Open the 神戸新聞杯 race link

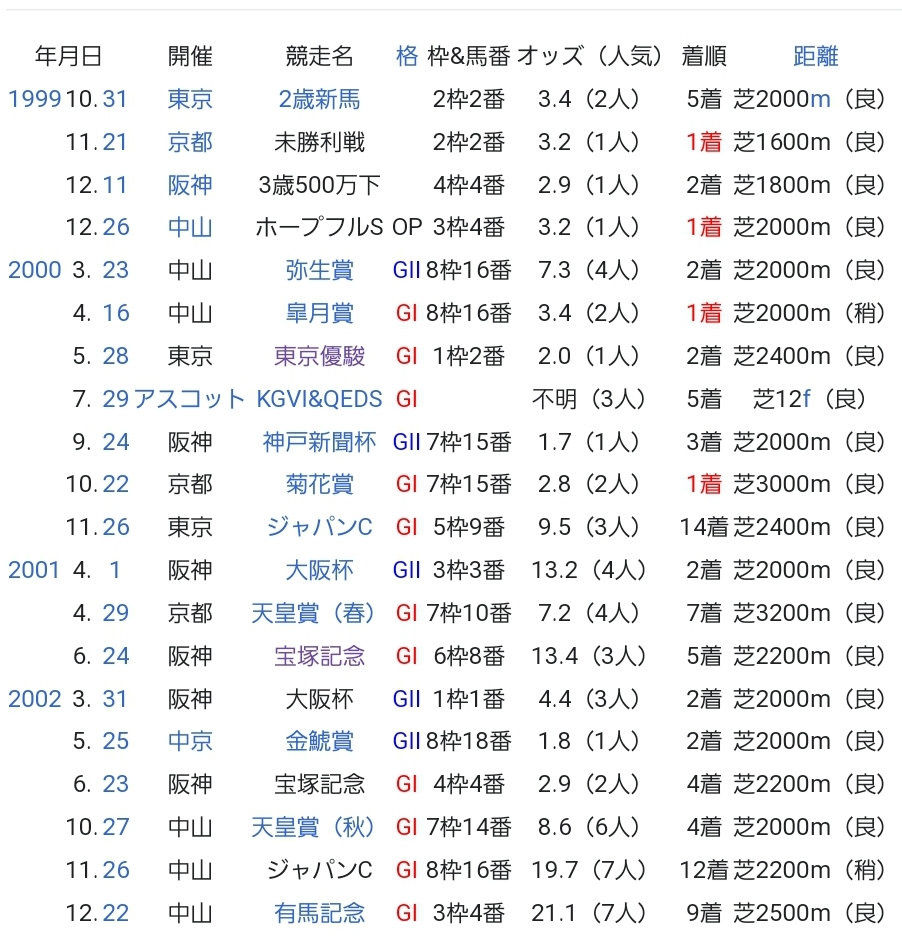(x=319, y=442)
